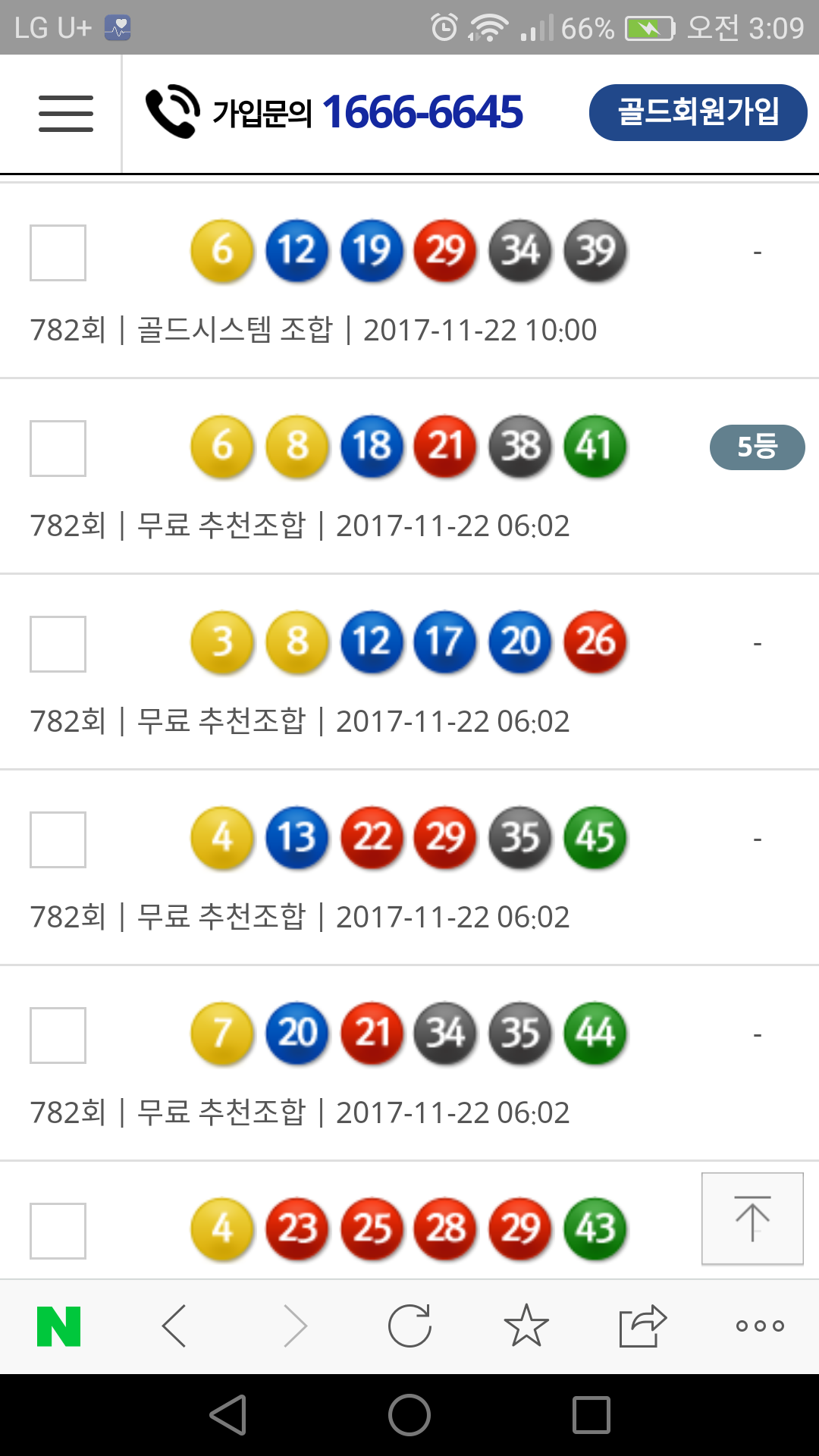Call the 1666-6645 inquiry number
This screenshot has width=819, height=1456.
pyautogui.click(x=334, y=112)
